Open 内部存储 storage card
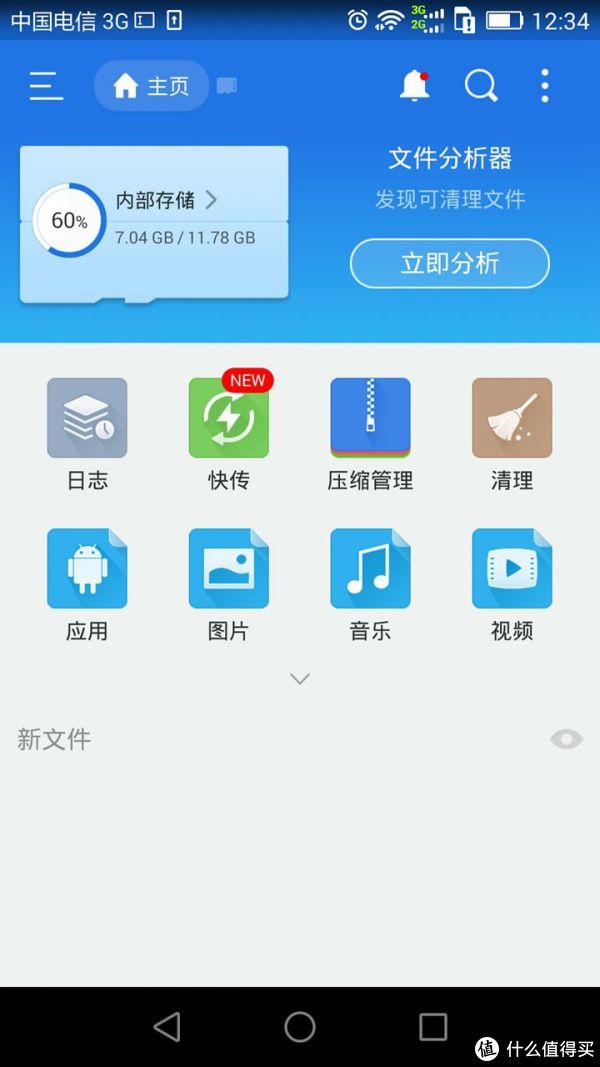Screen dimensions: 600x1067 pos(154,223)
